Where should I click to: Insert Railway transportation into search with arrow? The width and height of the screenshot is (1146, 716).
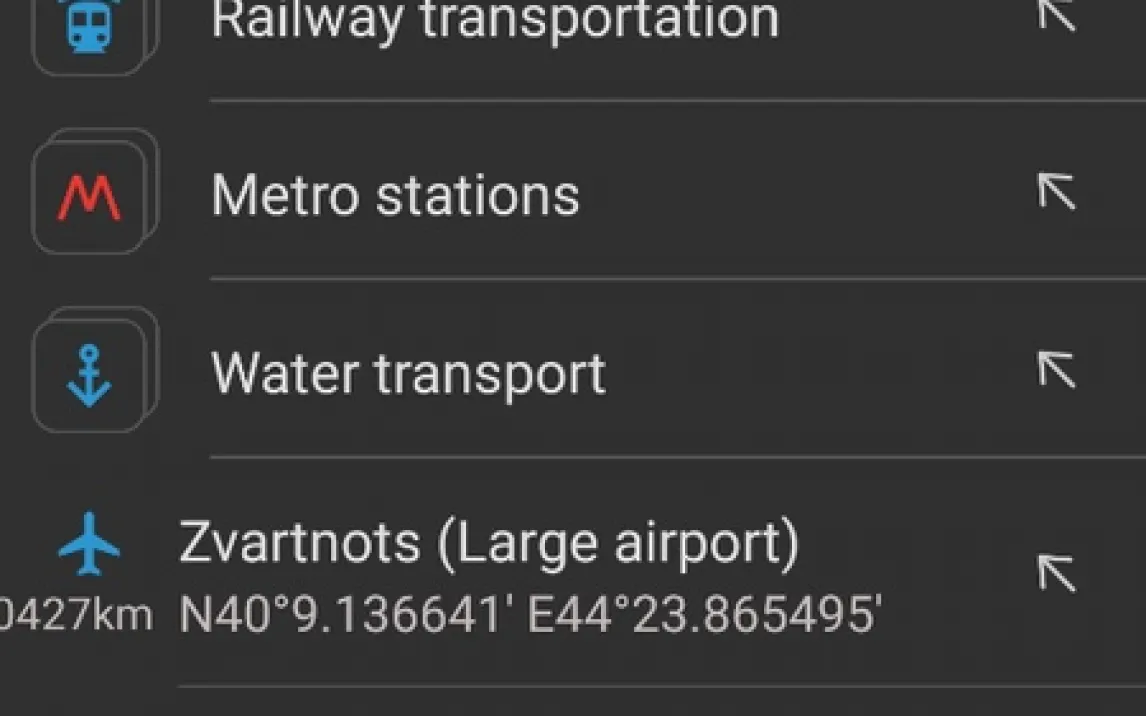click(1056, 14)
